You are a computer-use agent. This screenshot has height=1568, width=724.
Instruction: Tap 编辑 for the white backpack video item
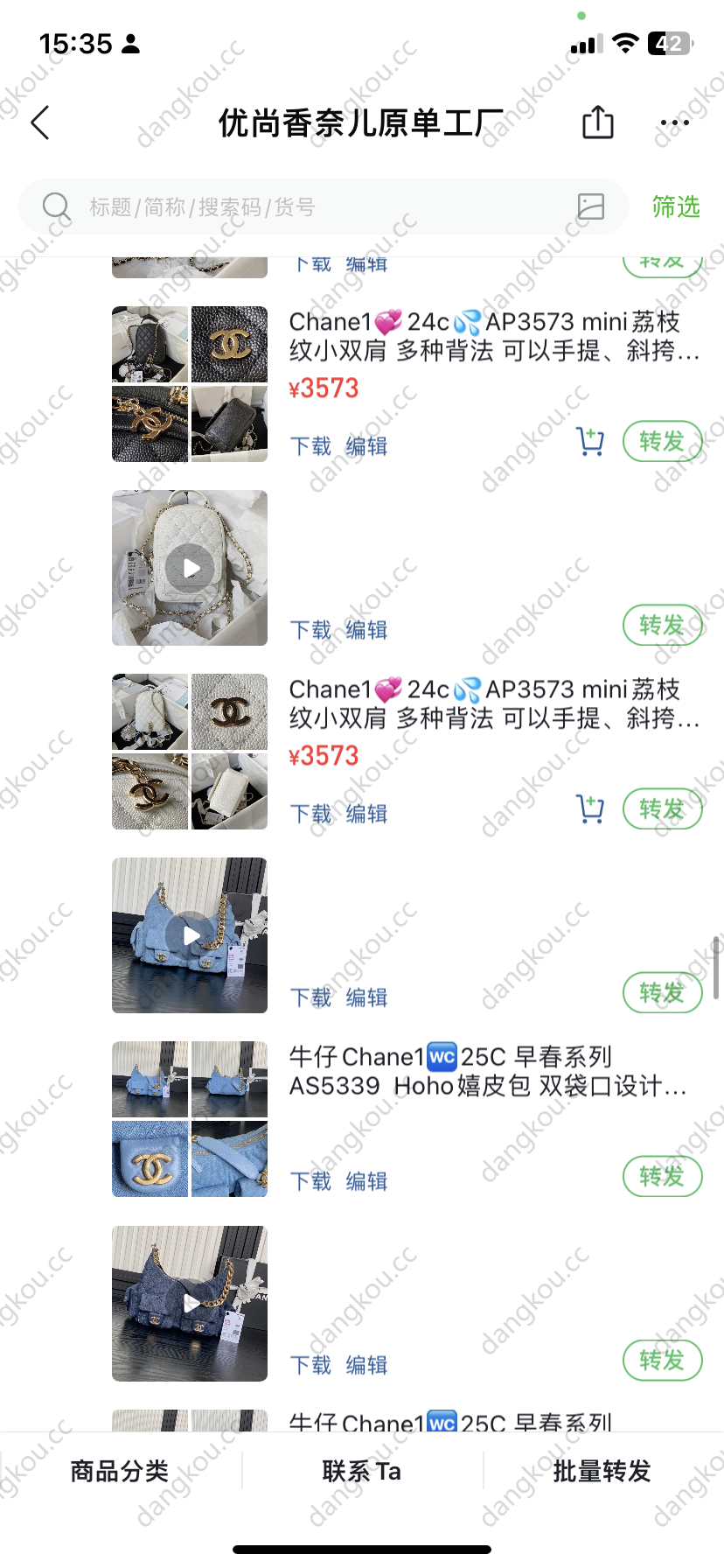(x=366, y=630)
